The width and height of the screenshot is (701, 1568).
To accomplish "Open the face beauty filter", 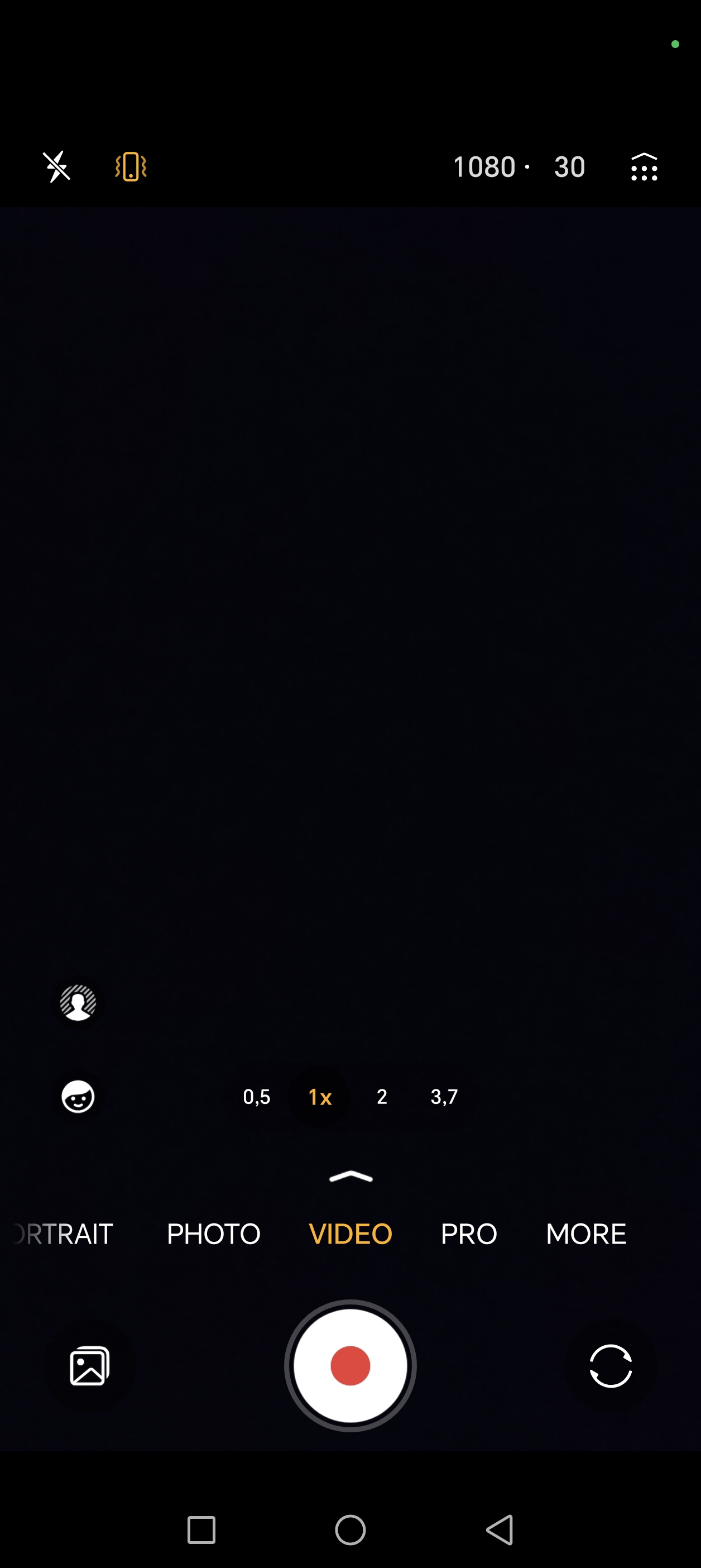I will (78, 1097).
